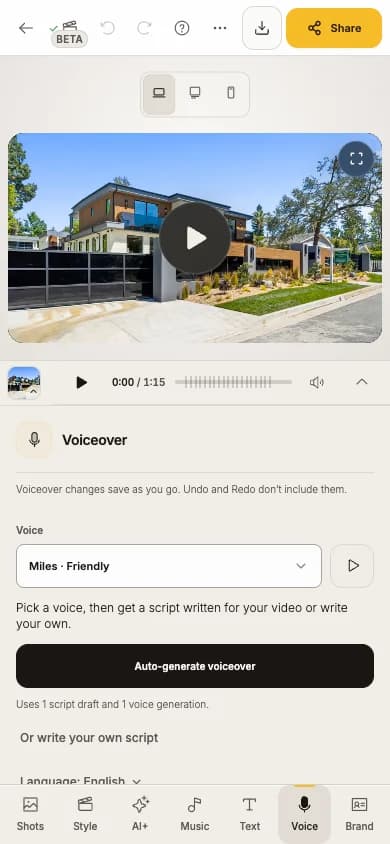The height and width of the screenshot is (844, 390).
Task: Go back with the top-left arrow
Action: pos(25,28)
